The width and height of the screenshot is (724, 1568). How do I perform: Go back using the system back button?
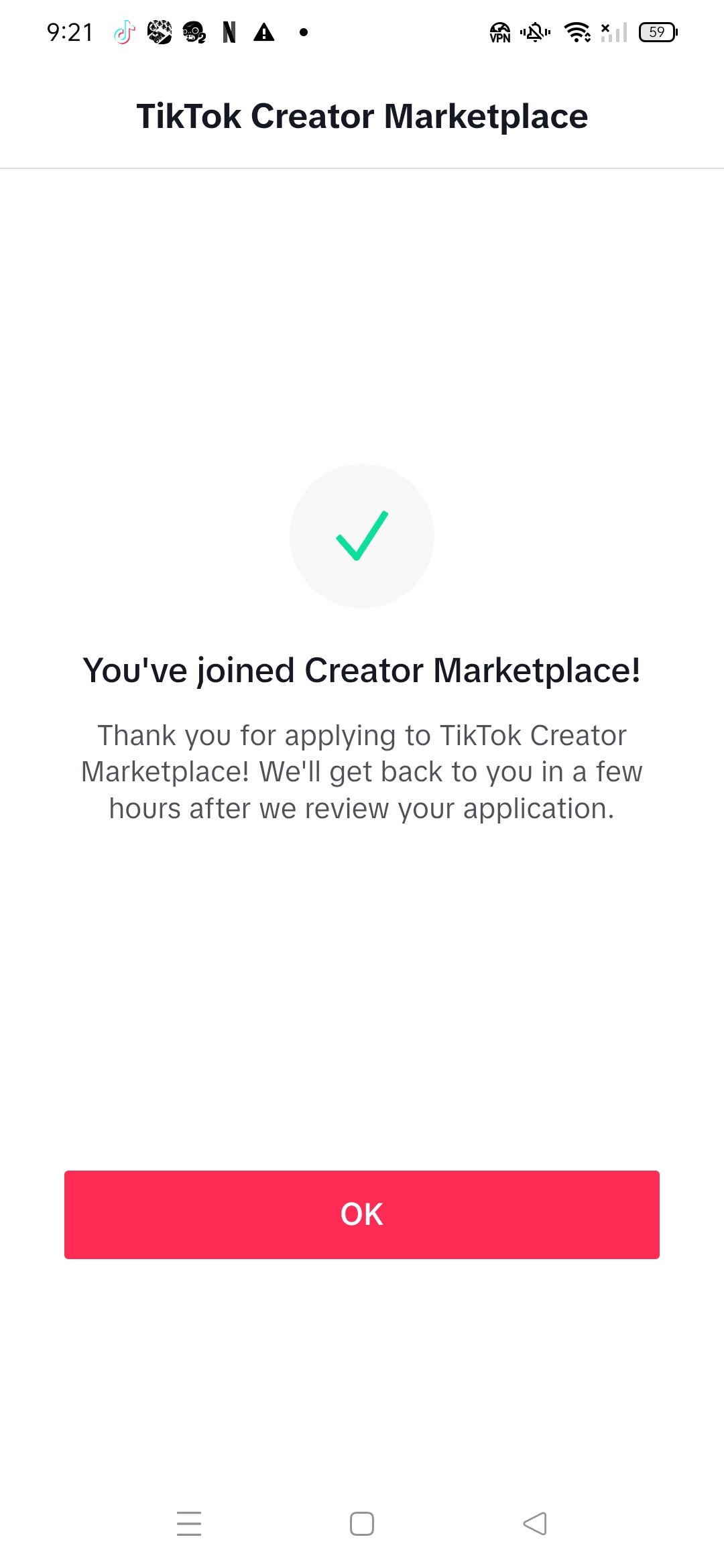coord(535,1523)
